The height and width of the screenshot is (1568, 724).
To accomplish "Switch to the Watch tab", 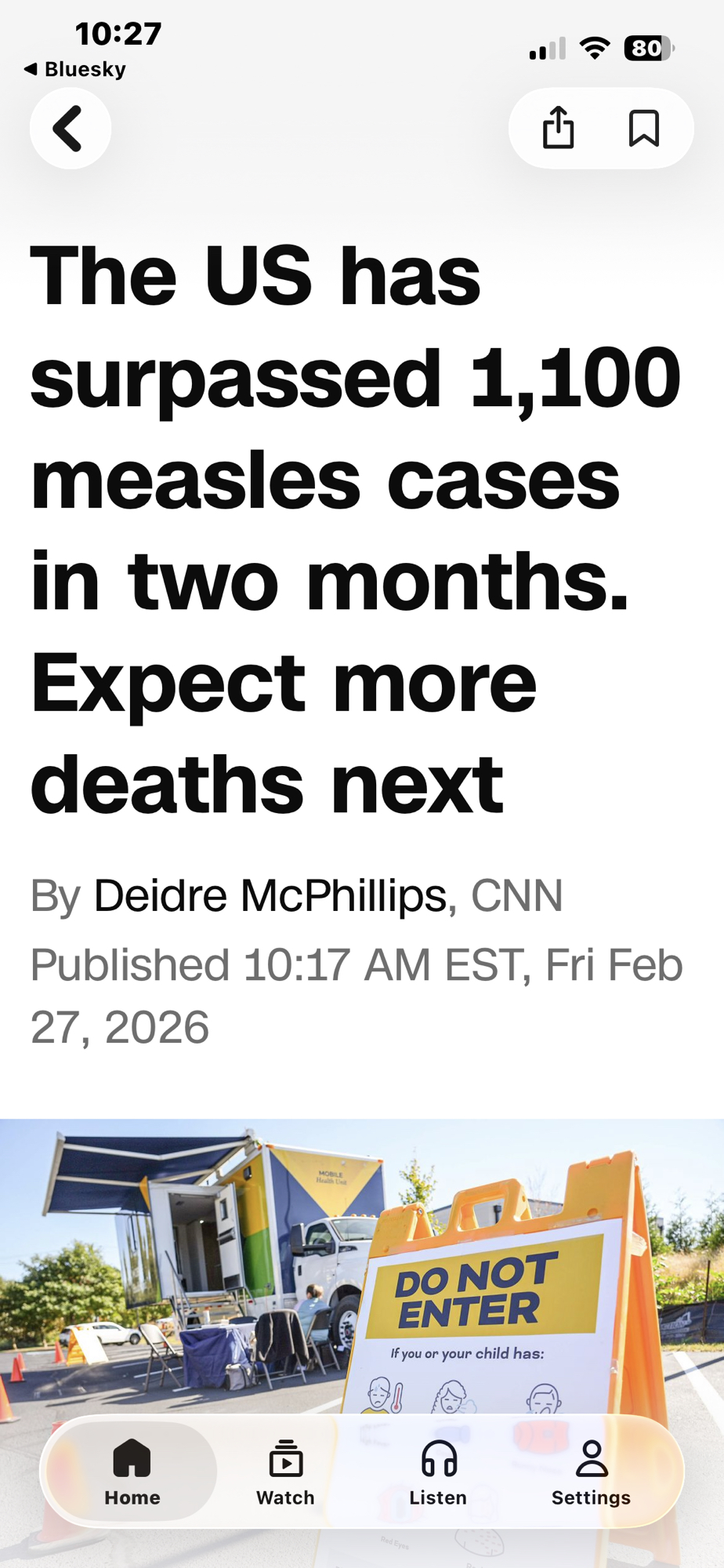I will tap(285, 1472).
